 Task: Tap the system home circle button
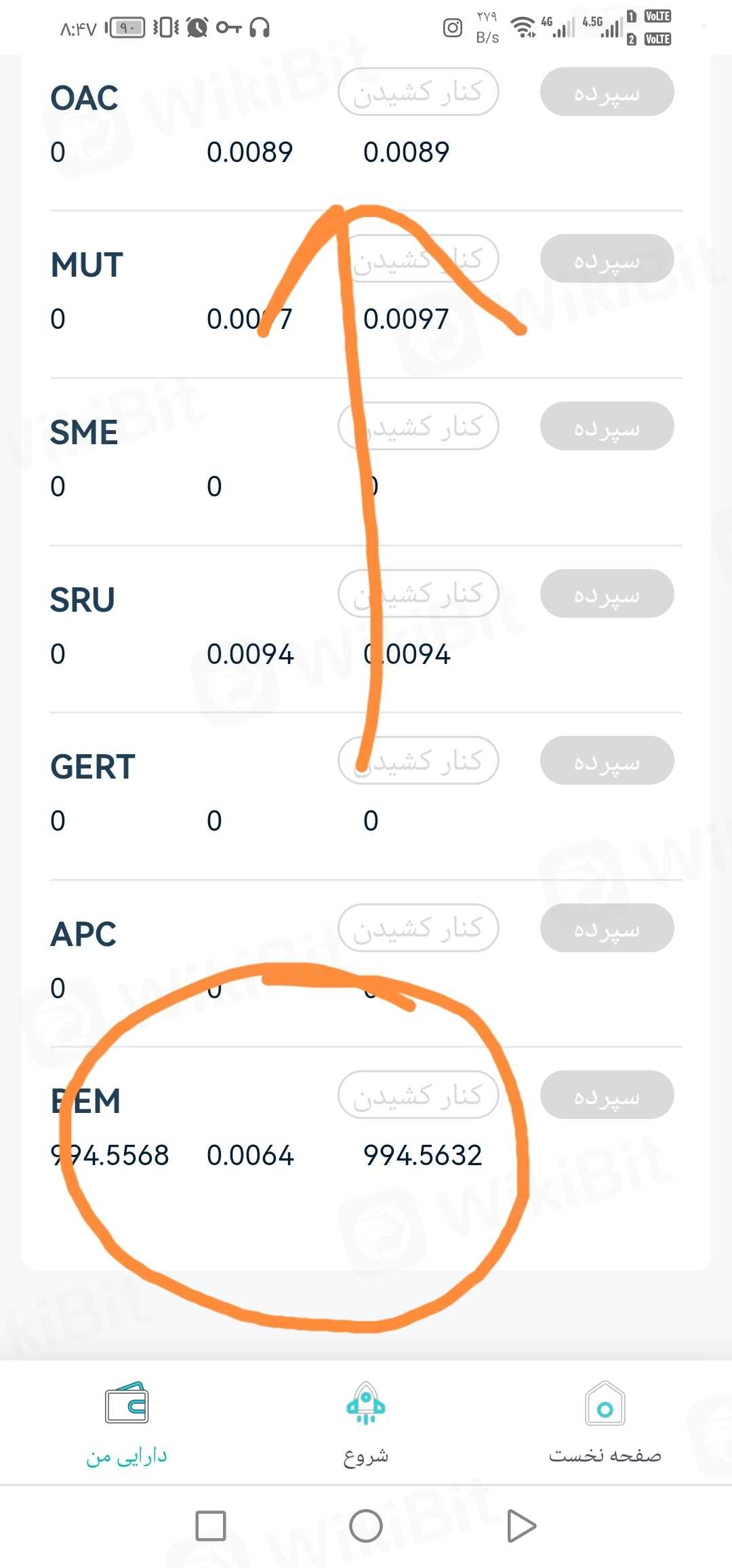click(366, 1526)
